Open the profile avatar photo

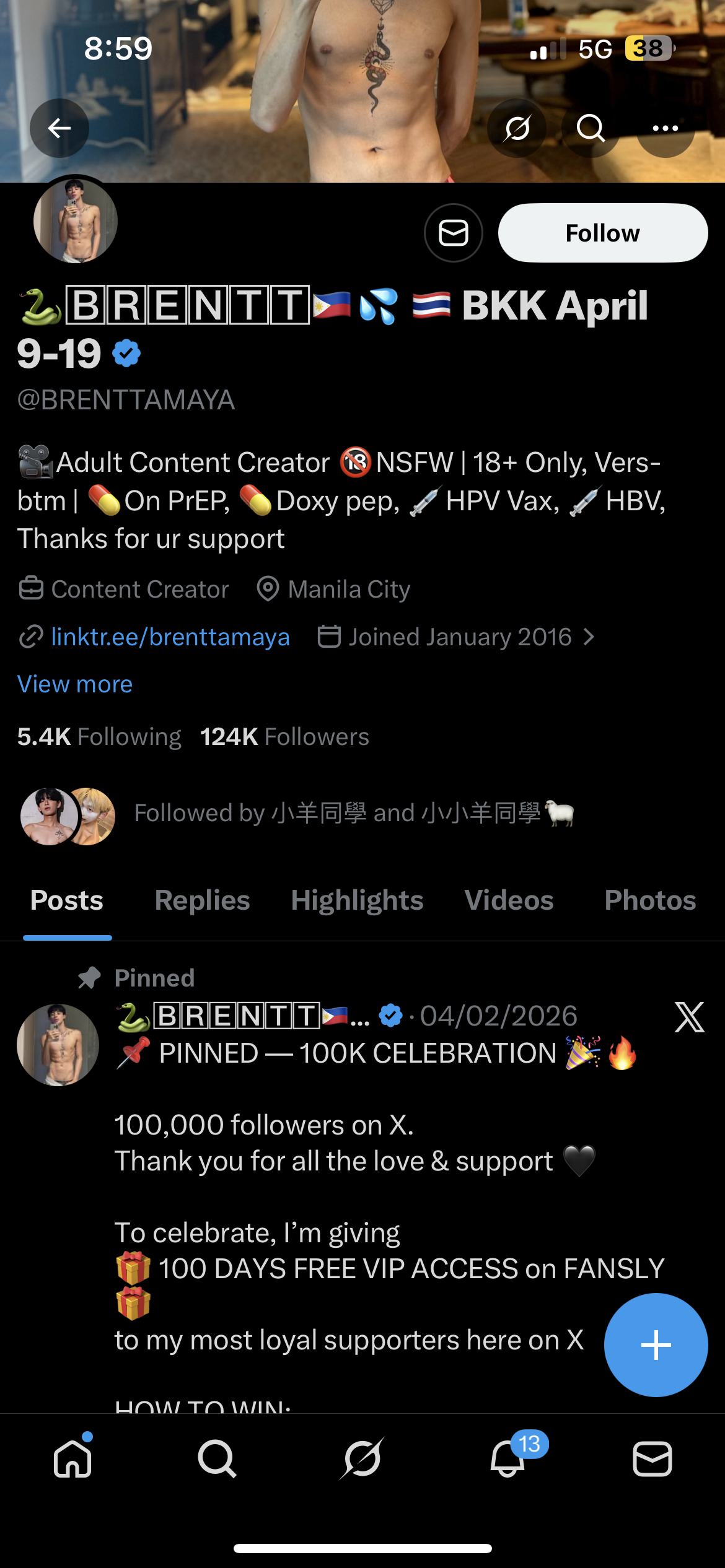pyautogui.click(x=76, y=221)
